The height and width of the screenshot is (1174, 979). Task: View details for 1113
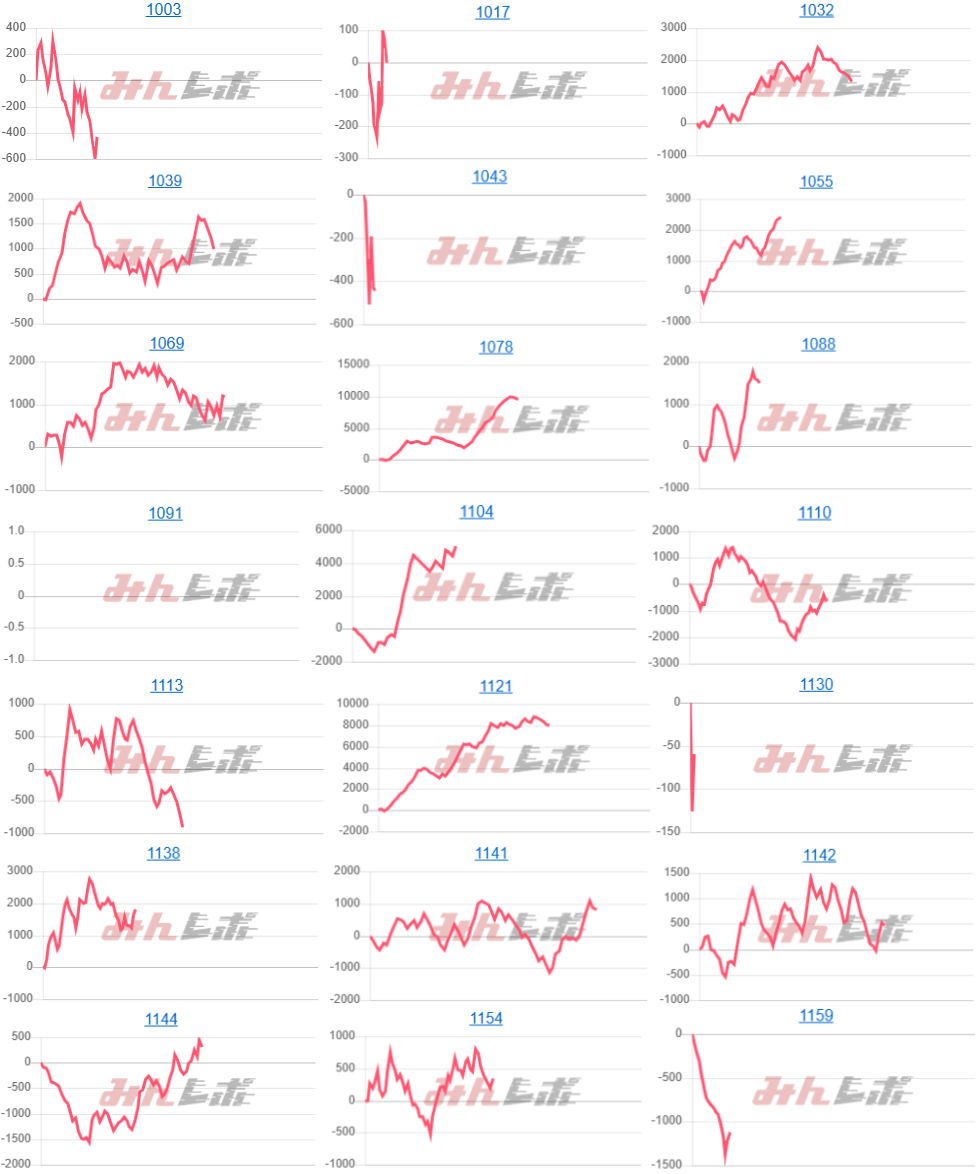coord(165,686)
